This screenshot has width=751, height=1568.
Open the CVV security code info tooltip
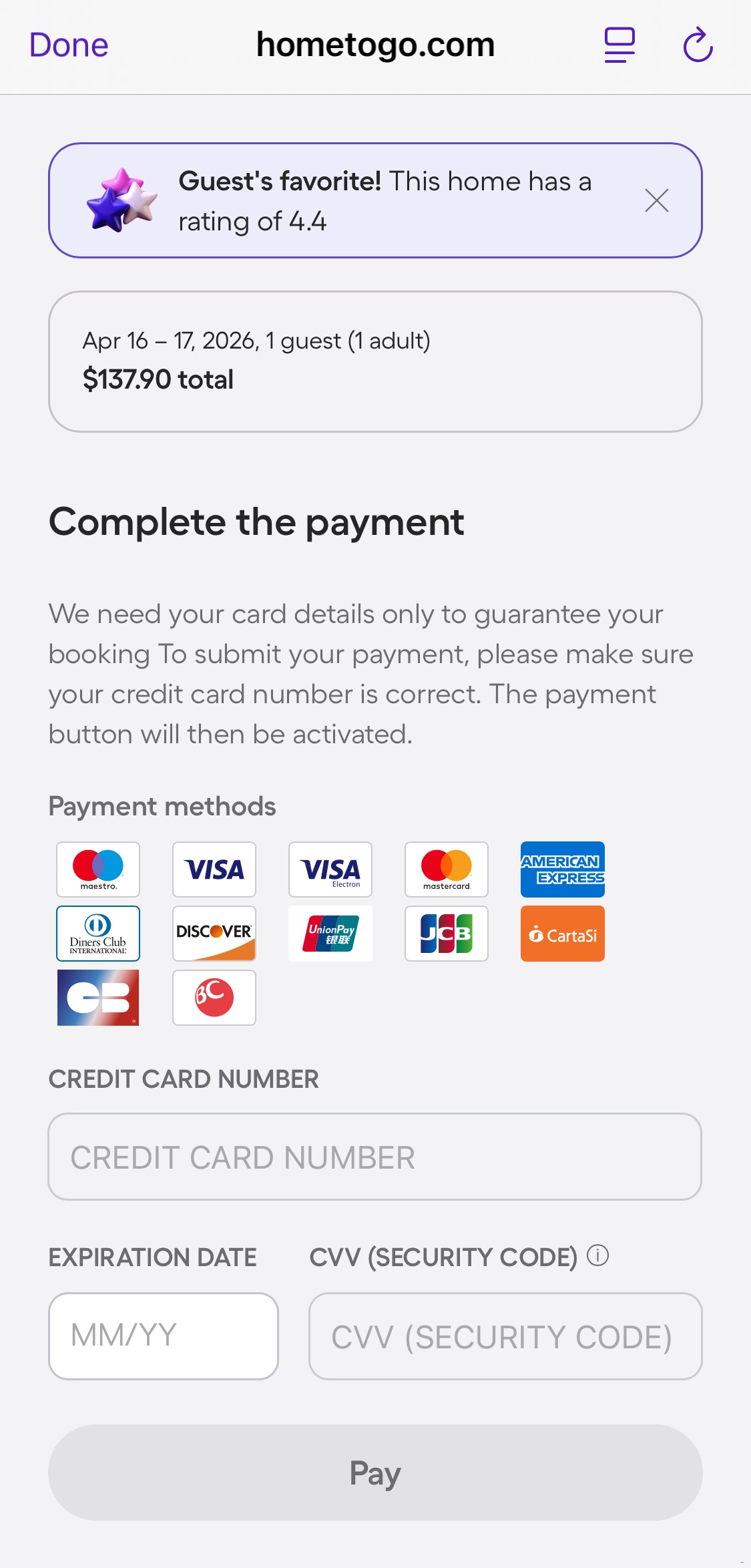[x=599, y=1255]
